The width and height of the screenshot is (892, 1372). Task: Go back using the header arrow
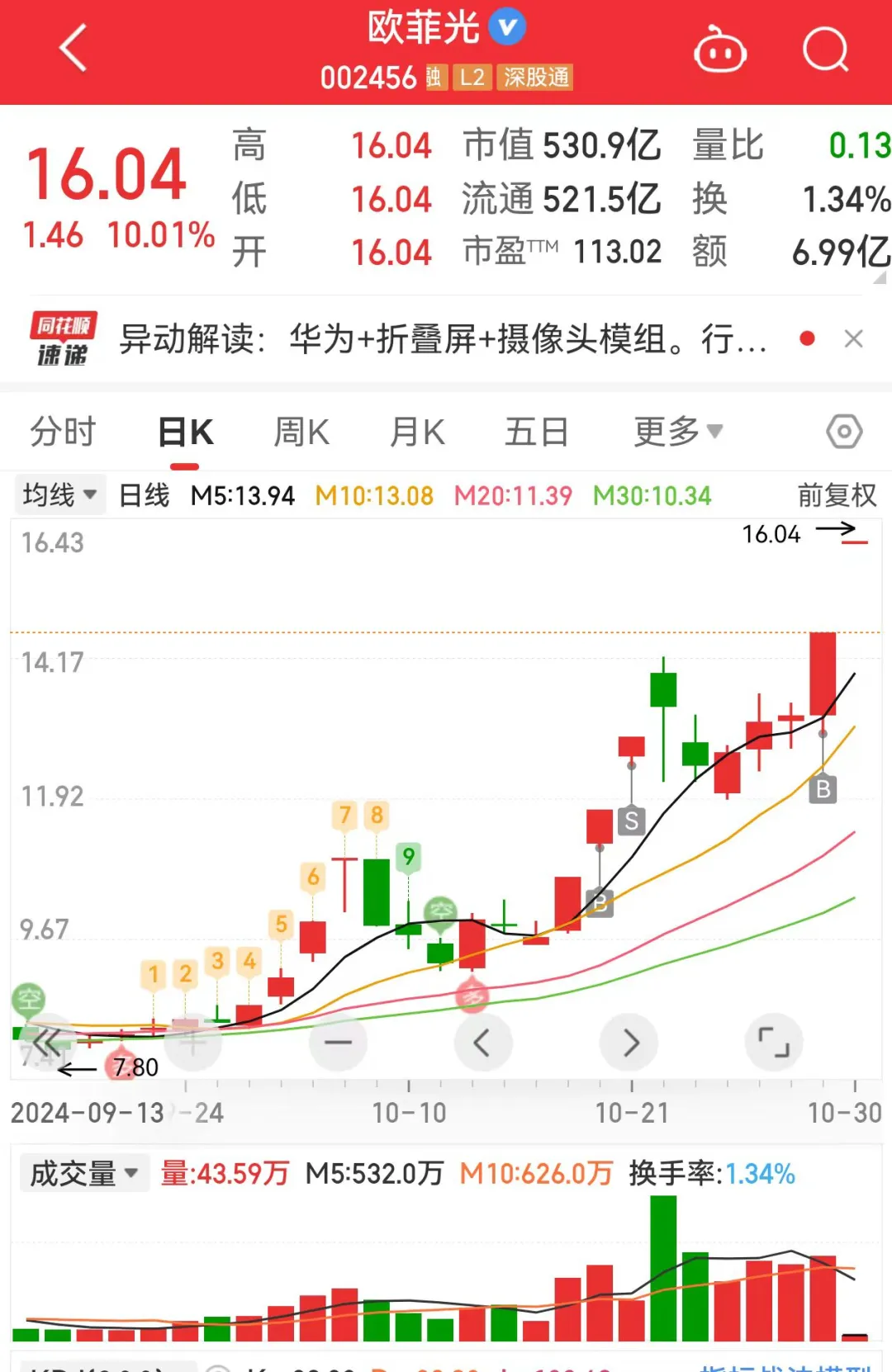(74, 49)
